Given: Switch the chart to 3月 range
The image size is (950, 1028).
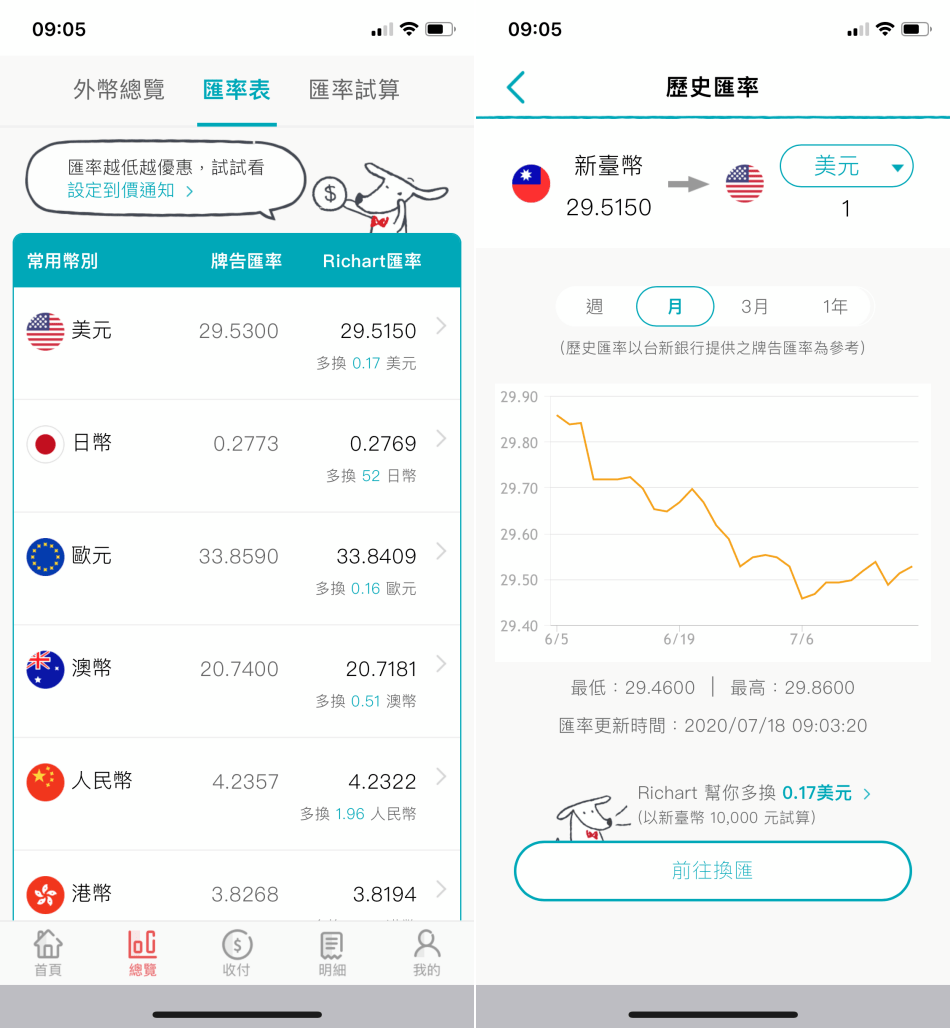Looking at the screenshot, I should click(x=755, y=307).
